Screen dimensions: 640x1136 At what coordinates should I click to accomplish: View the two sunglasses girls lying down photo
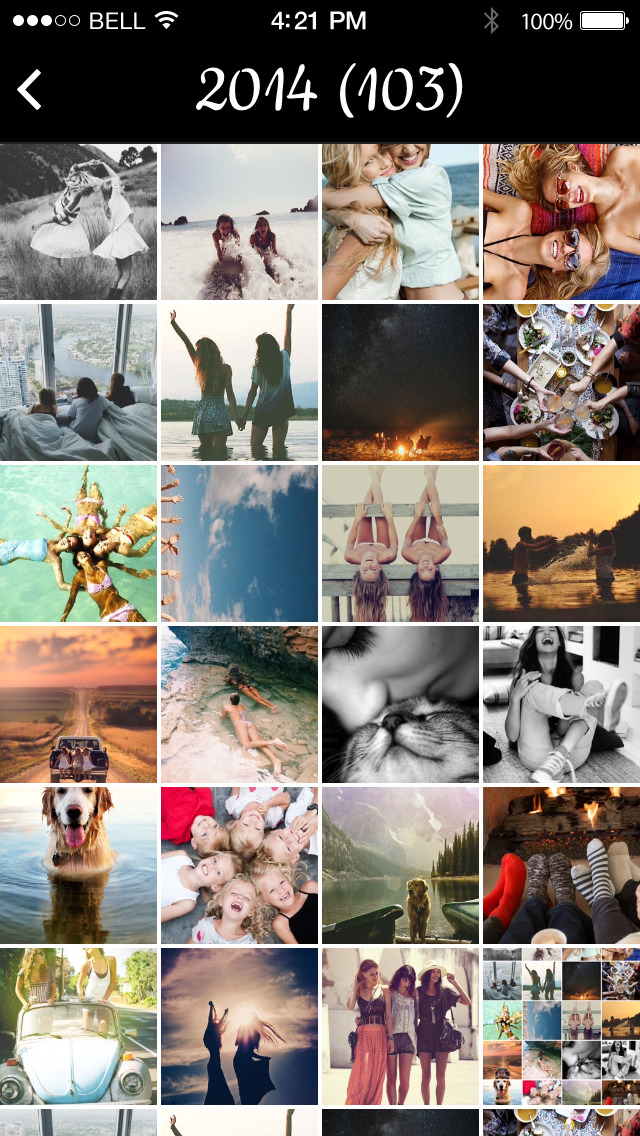point(561,221)
